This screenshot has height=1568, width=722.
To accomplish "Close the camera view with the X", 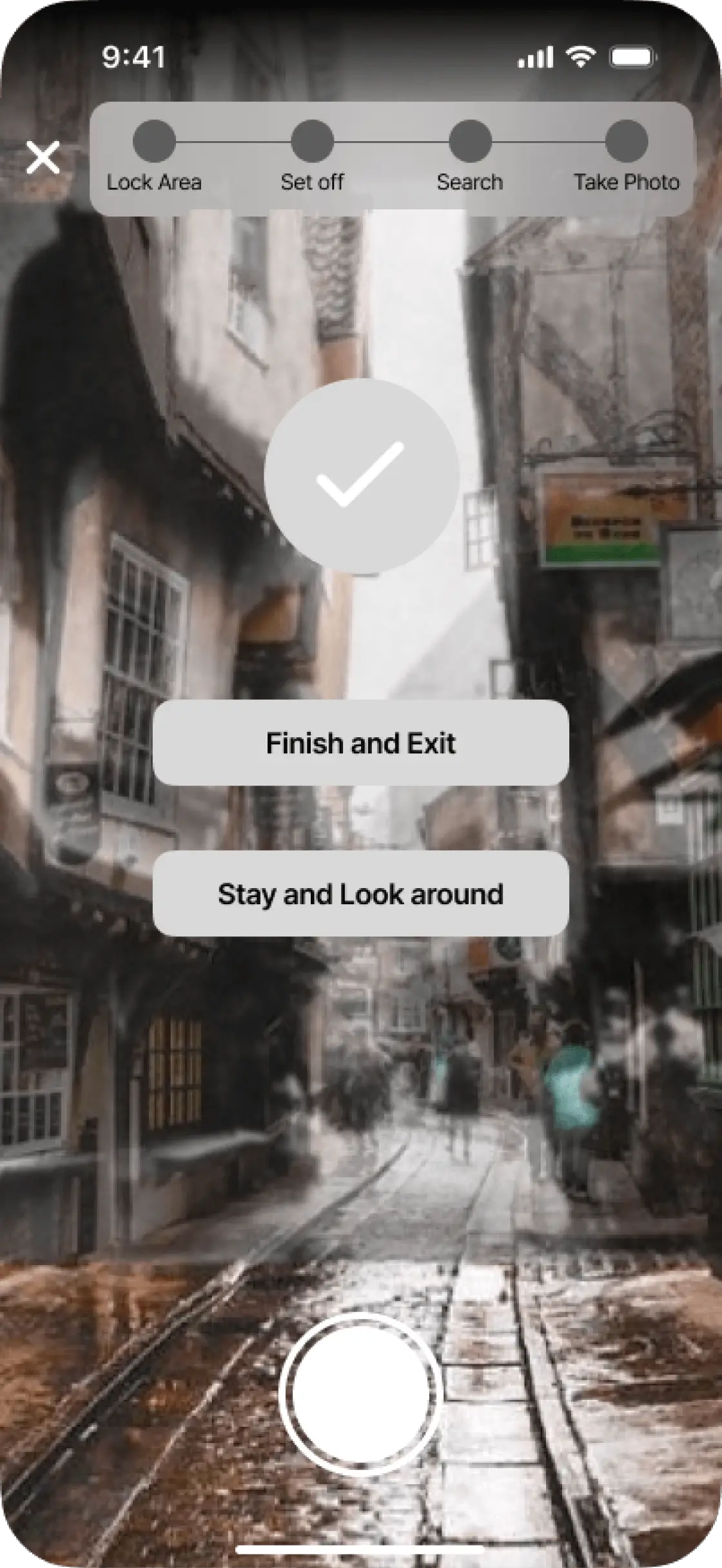I will point(43,157).
